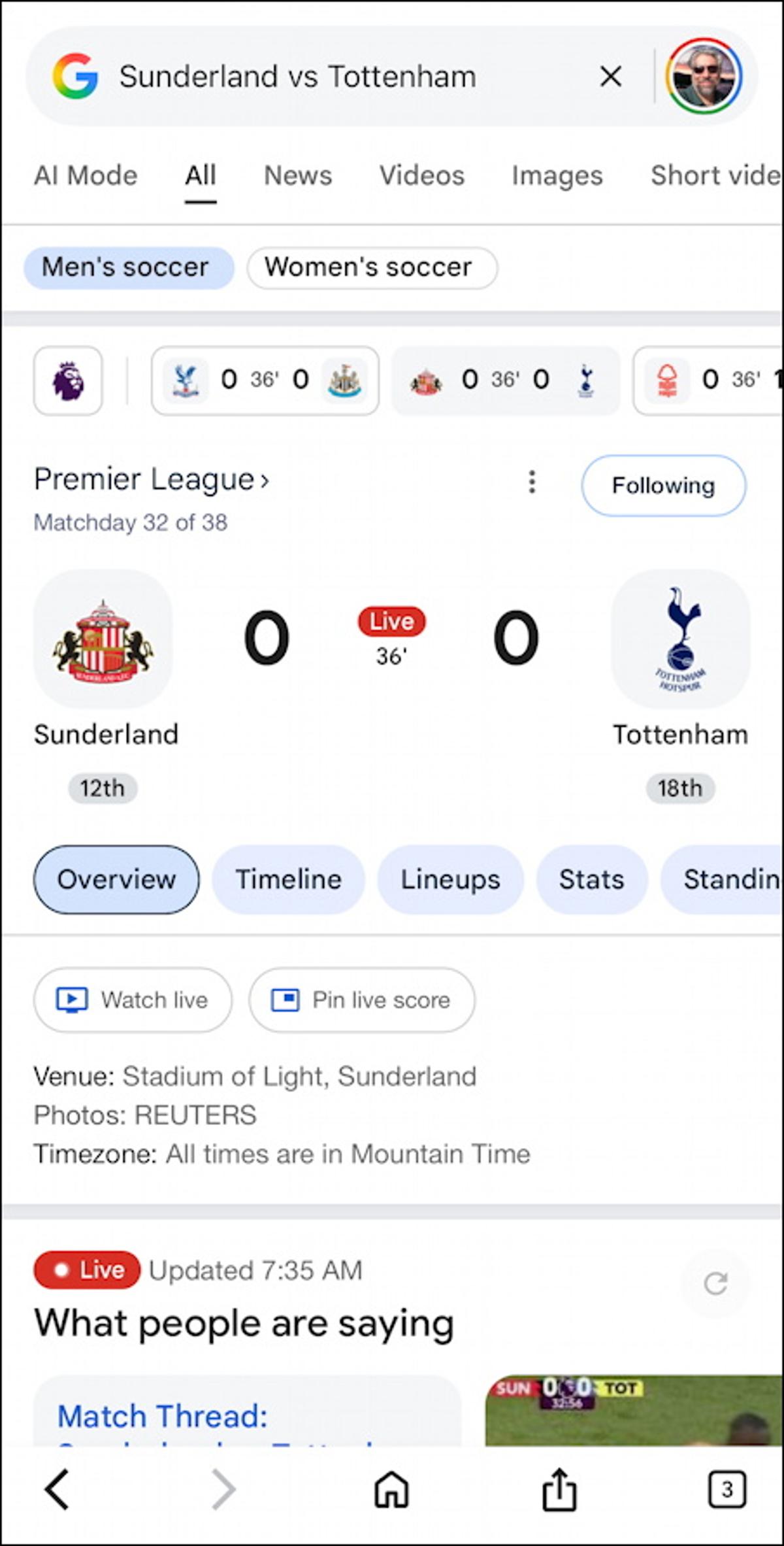Open the three-dot options menu
Screen dimensions: 784x1546
(532, 483)
